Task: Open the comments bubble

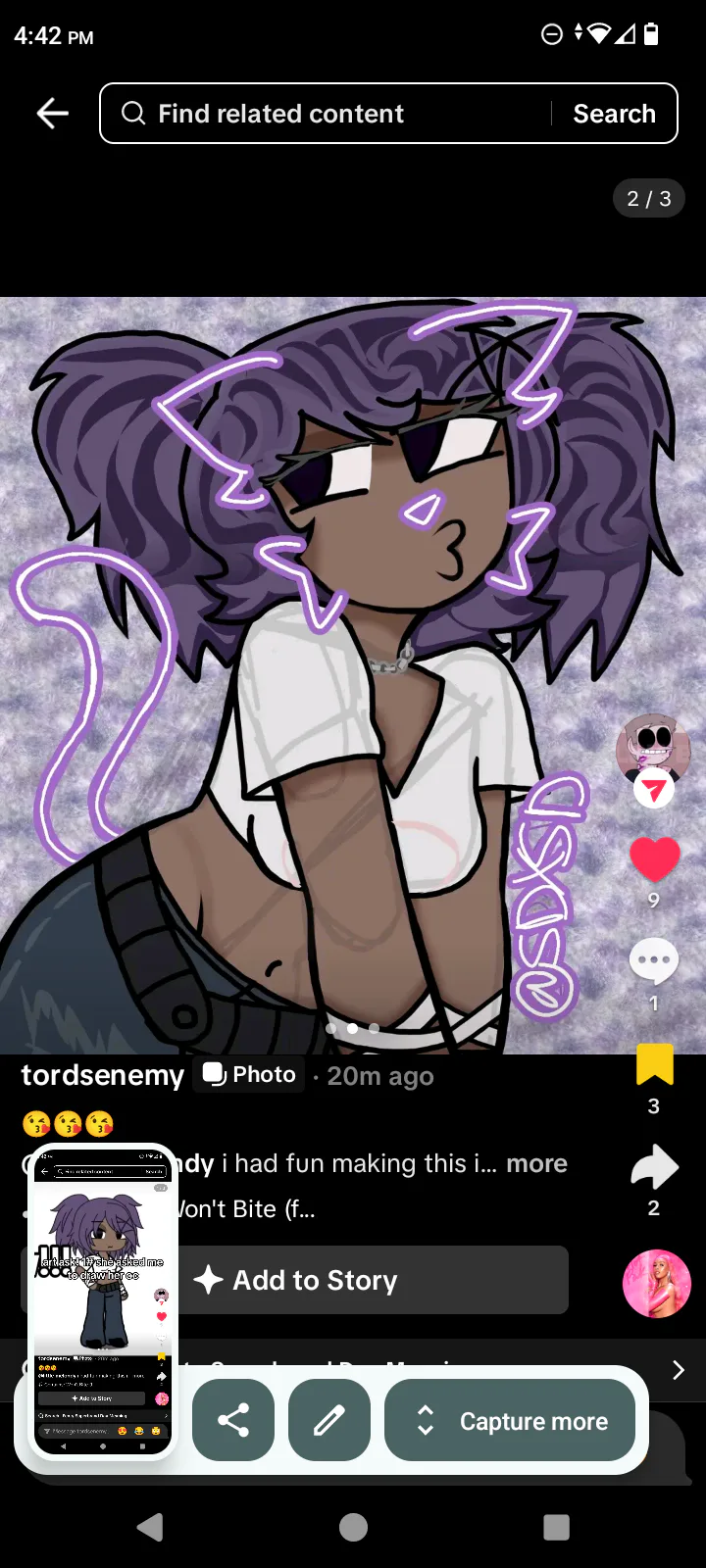Action: tap(654, 961)
